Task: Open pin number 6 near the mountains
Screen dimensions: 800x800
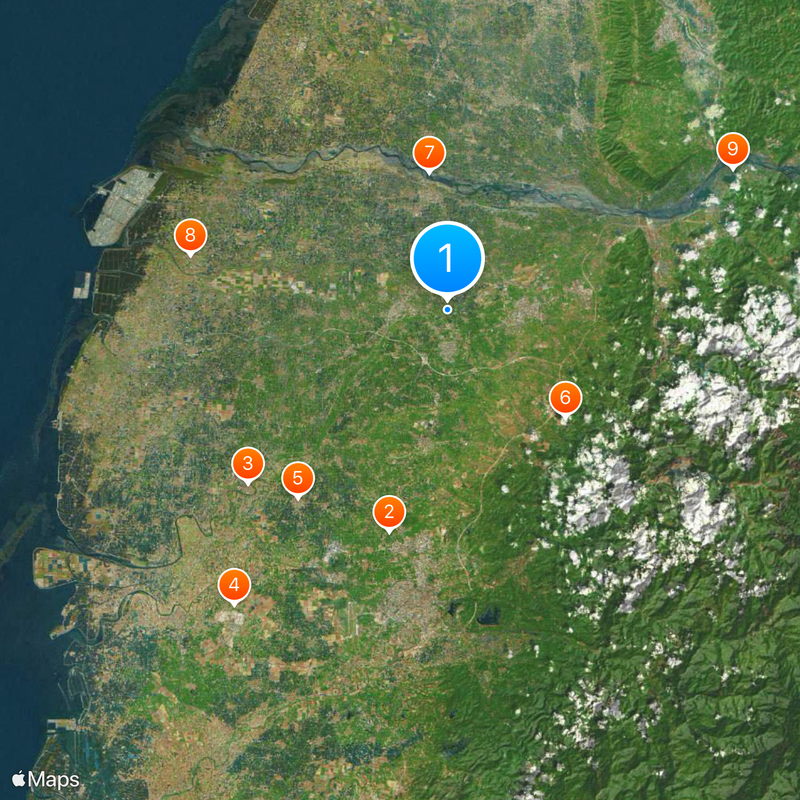Action: [565, 398]
